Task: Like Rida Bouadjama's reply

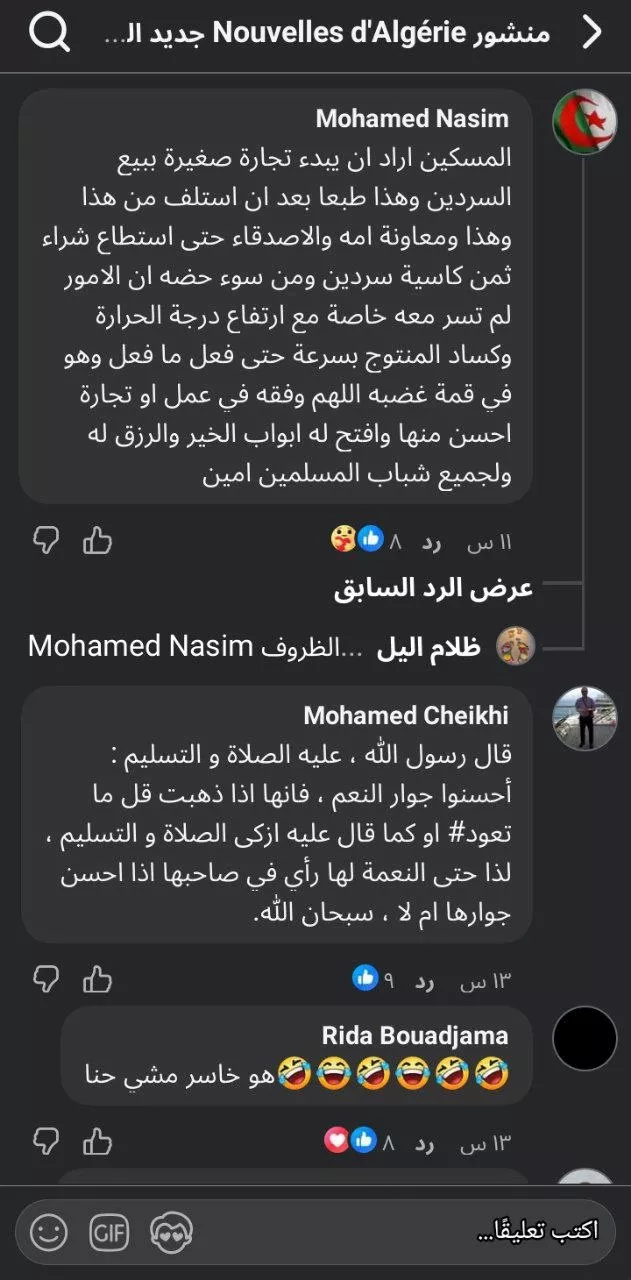Action: pyautogui.click(x=97, y=1141)
